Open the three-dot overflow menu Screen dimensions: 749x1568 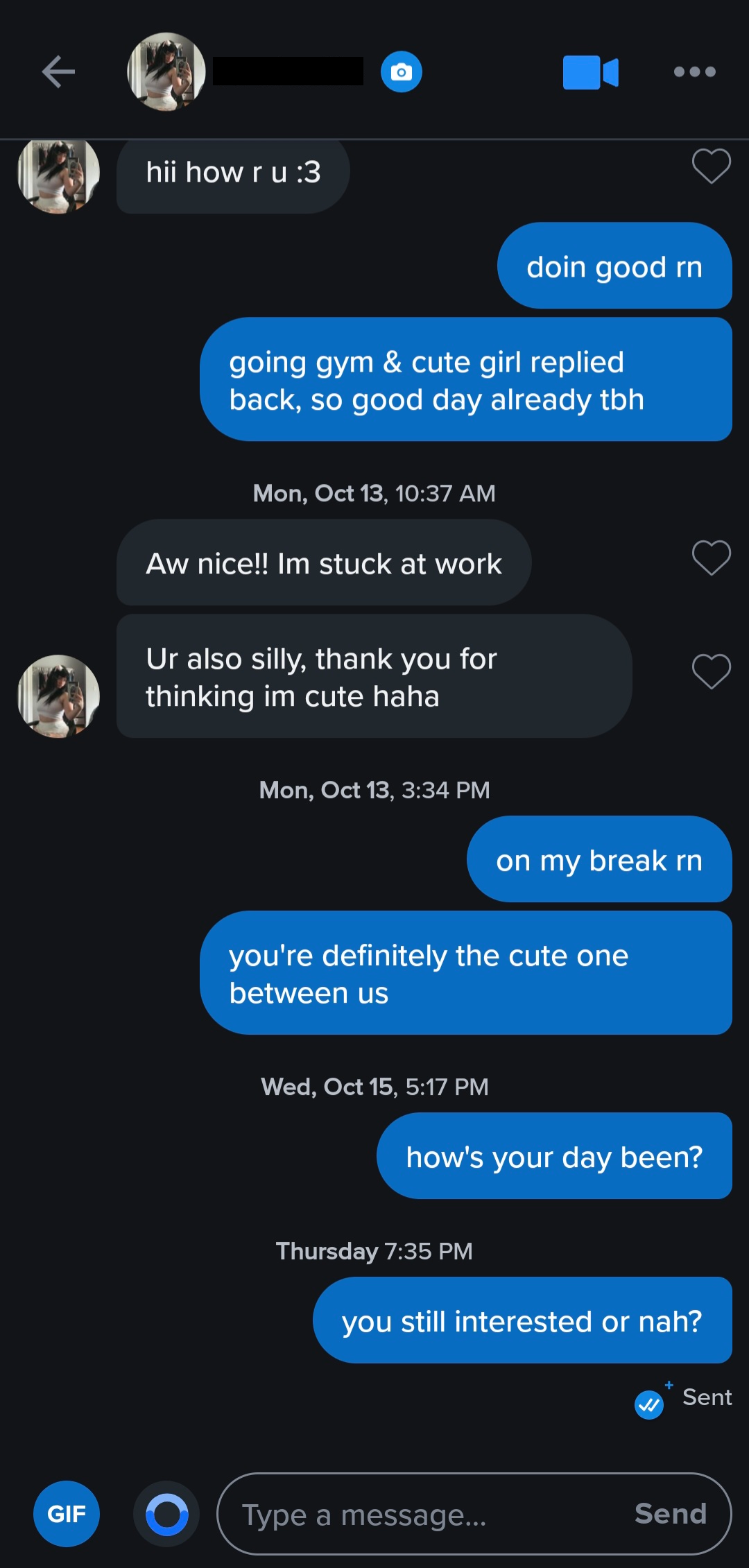694,71
